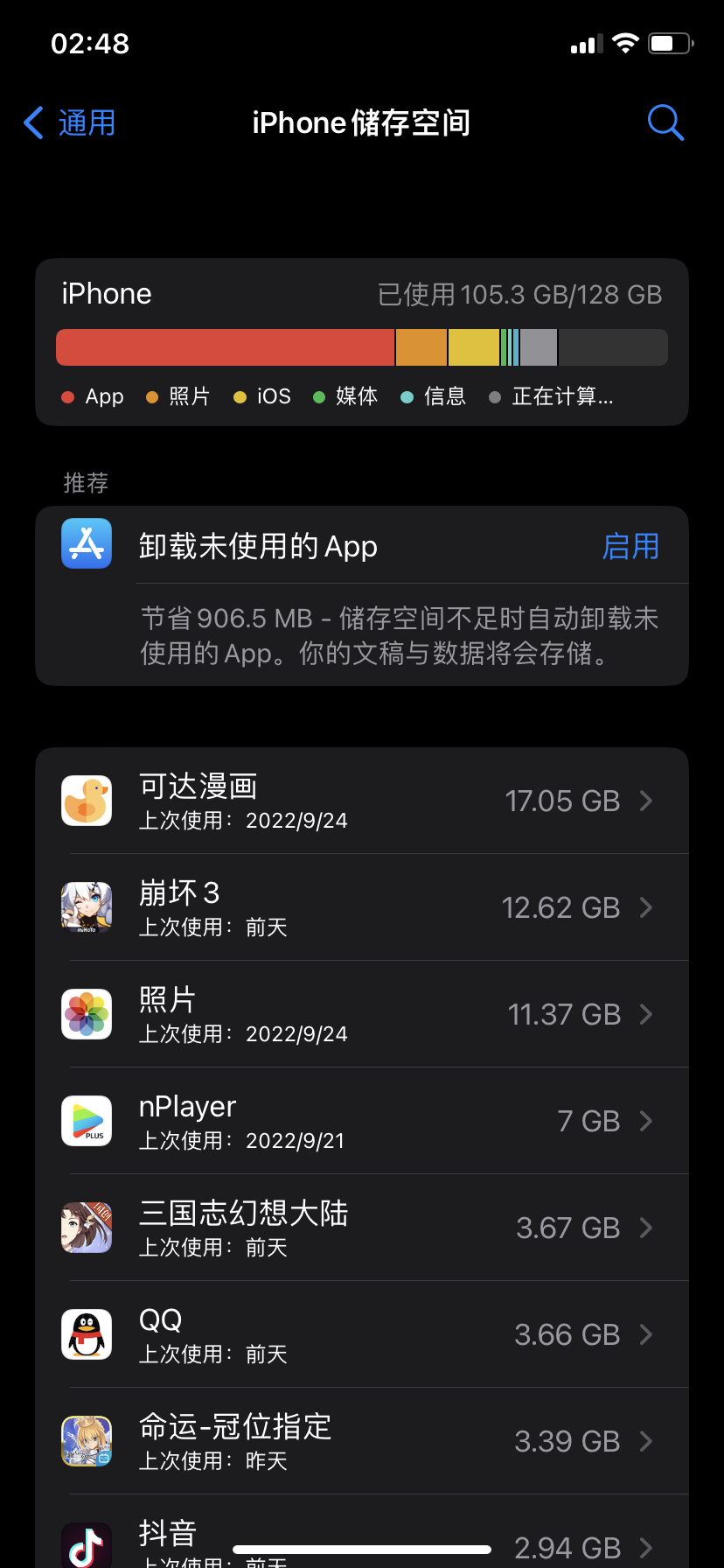Go back to 通用 settings
This screenshot has height=1568, width=724.
click(x=70, y=123)
